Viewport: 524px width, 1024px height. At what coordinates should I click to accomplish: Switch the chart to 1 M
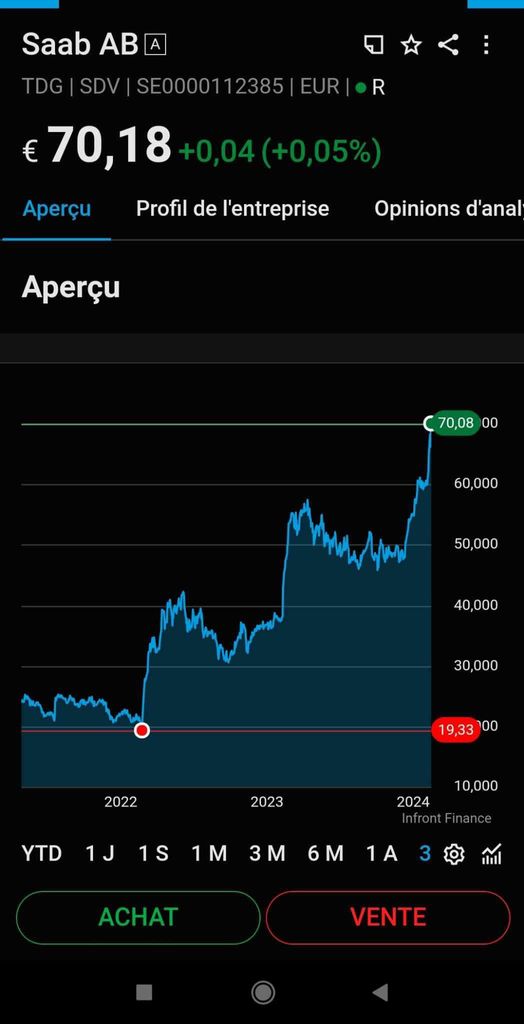coord(209,854)
